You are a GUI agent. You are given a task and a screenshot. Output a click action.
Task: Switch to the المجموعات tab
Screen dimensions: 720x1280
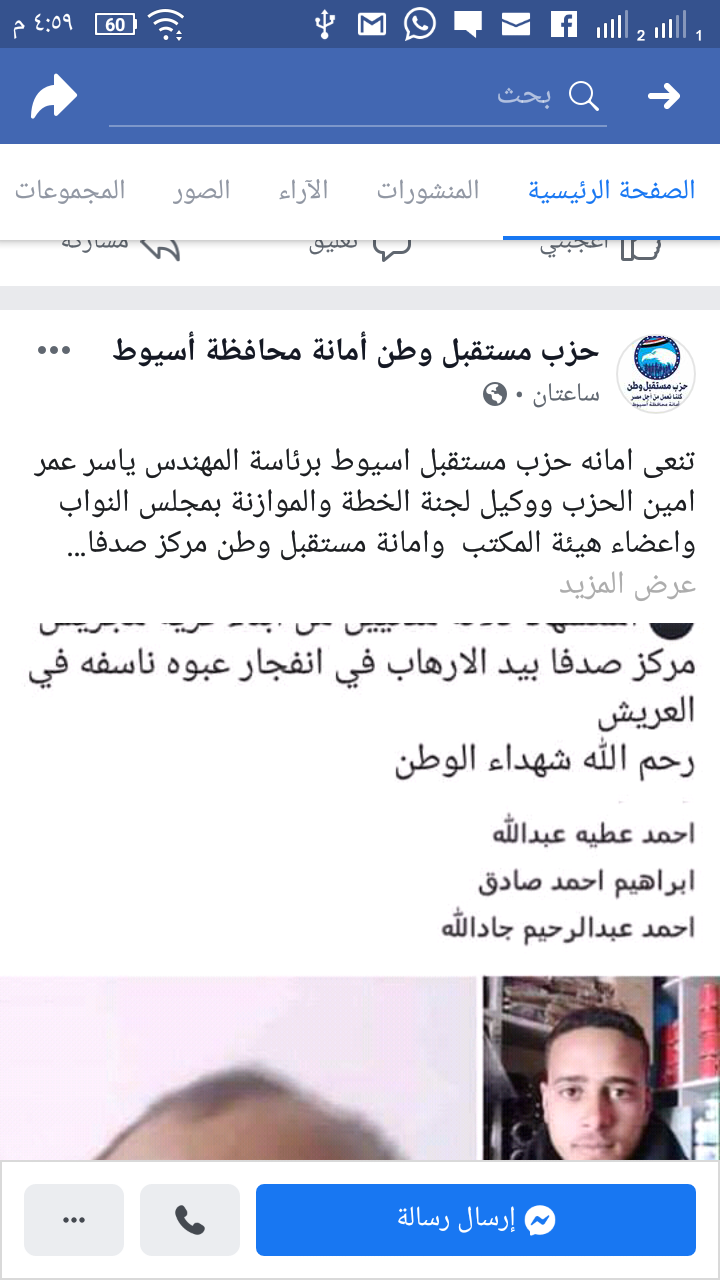(70, 190)
